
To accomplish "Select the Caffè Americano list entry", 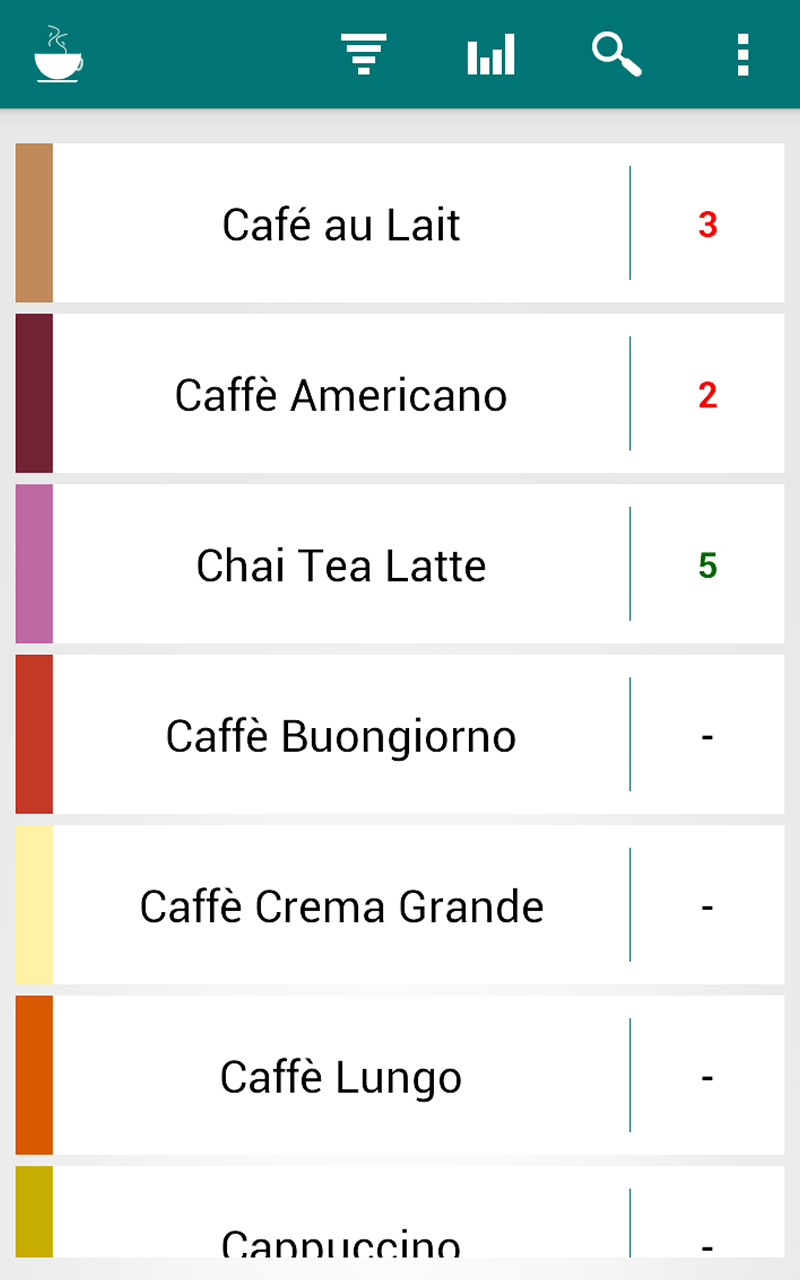I will (x=342, y=394).
